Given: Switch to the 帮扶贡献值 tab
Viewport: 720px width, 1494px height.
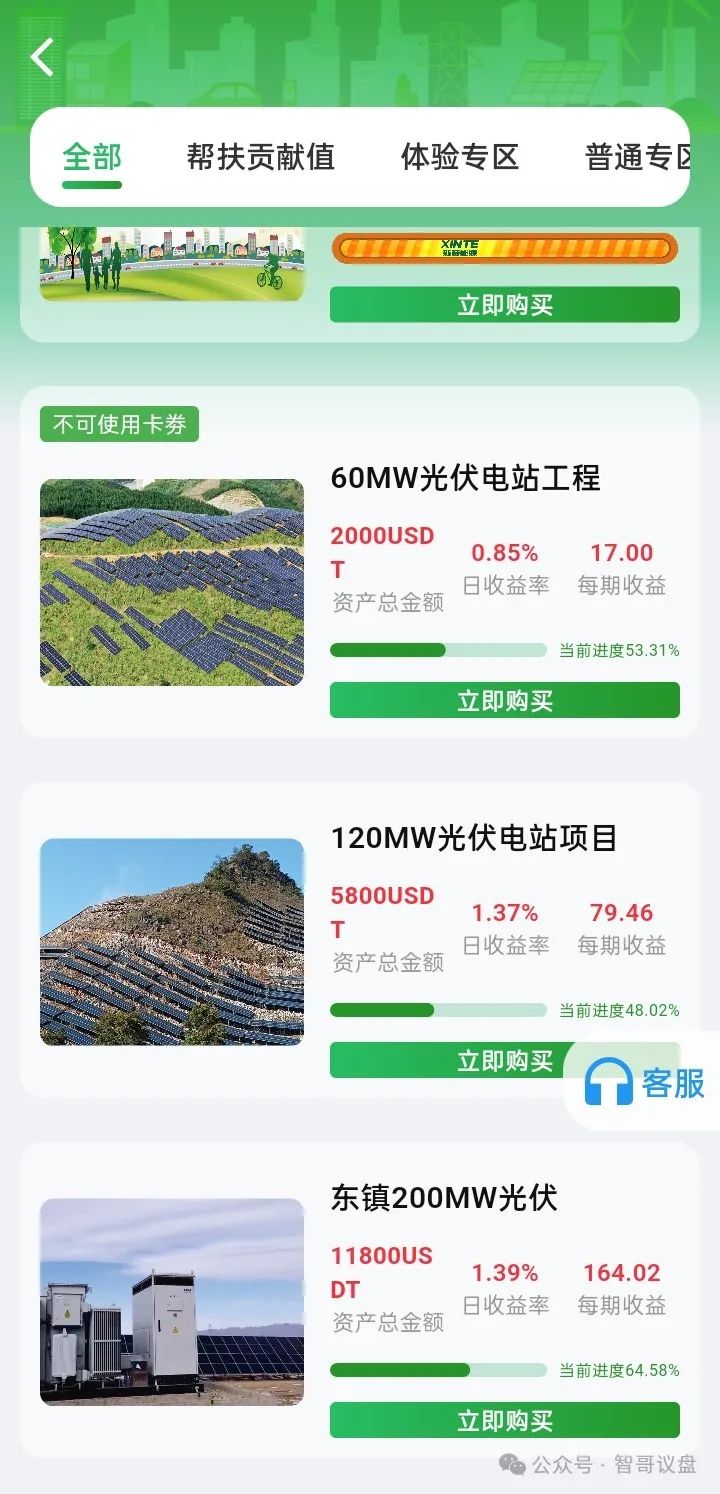Looking at the screenshot, I should point(262,157).
